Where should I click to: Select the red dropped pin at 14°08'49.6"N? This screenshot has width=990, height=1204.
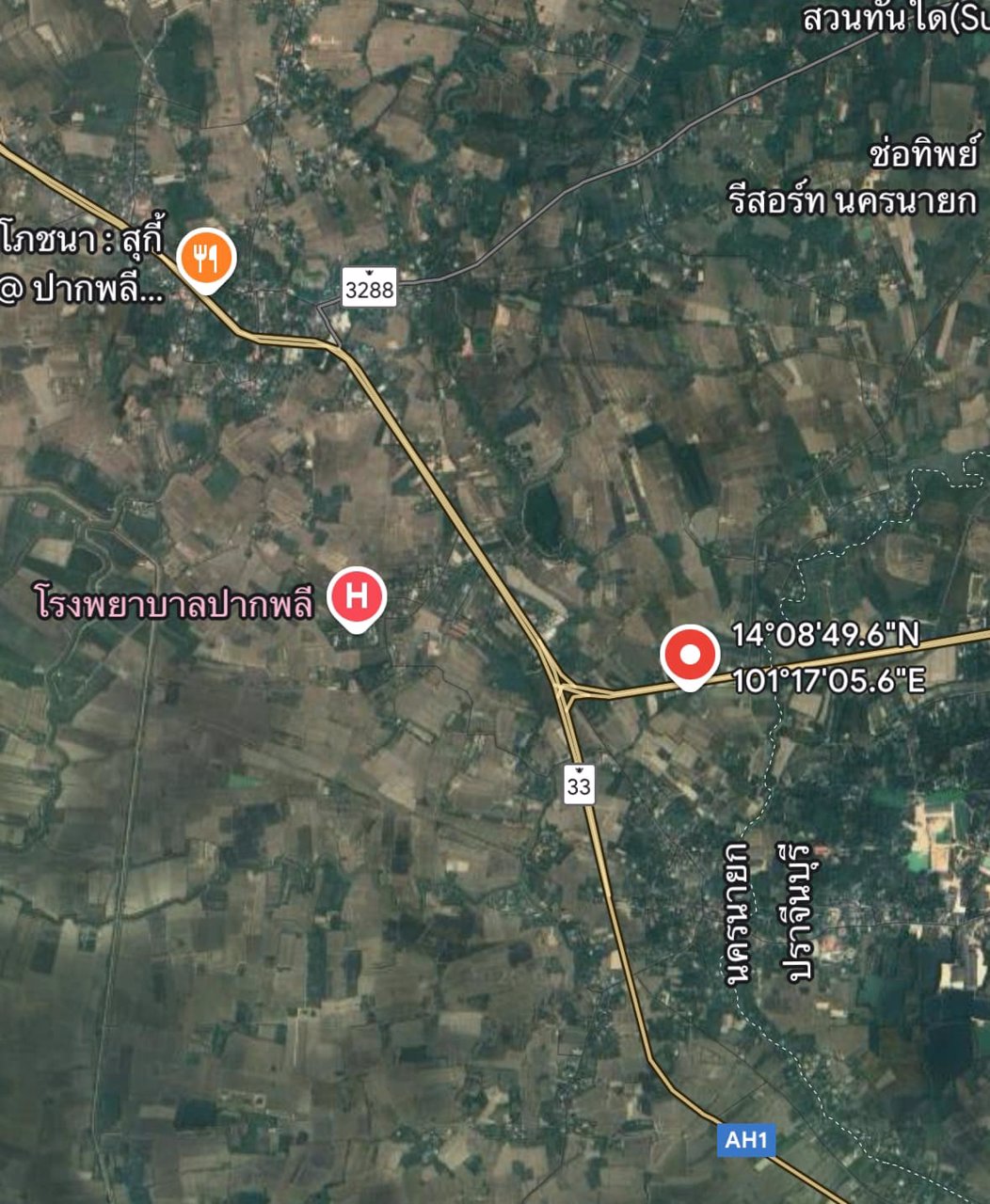pyautogui.click(x=690, y=655)
